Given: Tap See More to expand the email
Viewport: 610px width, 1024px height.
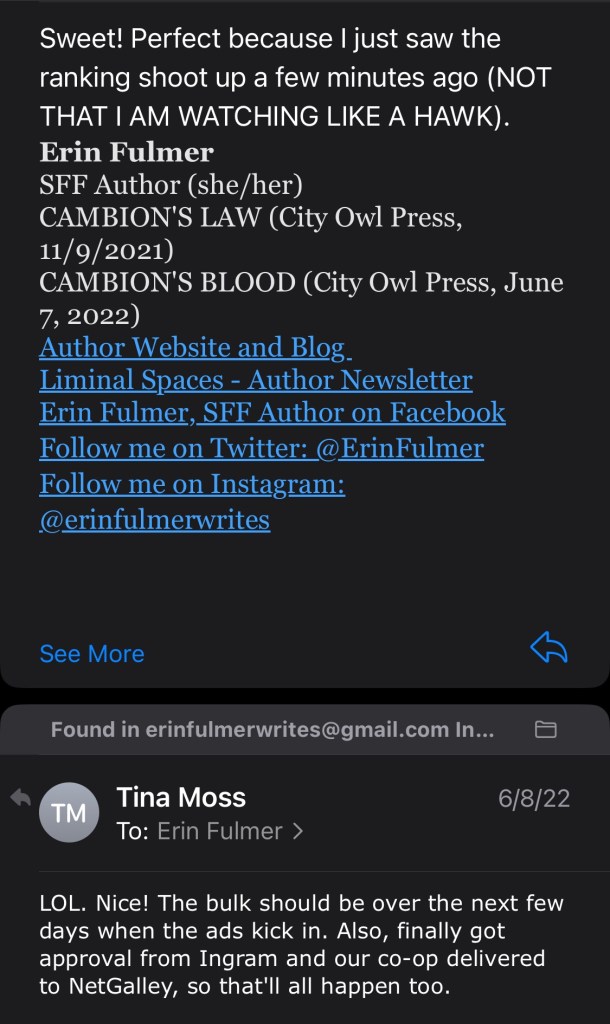Looking at the screenshot, I should (x=92, y=654).
